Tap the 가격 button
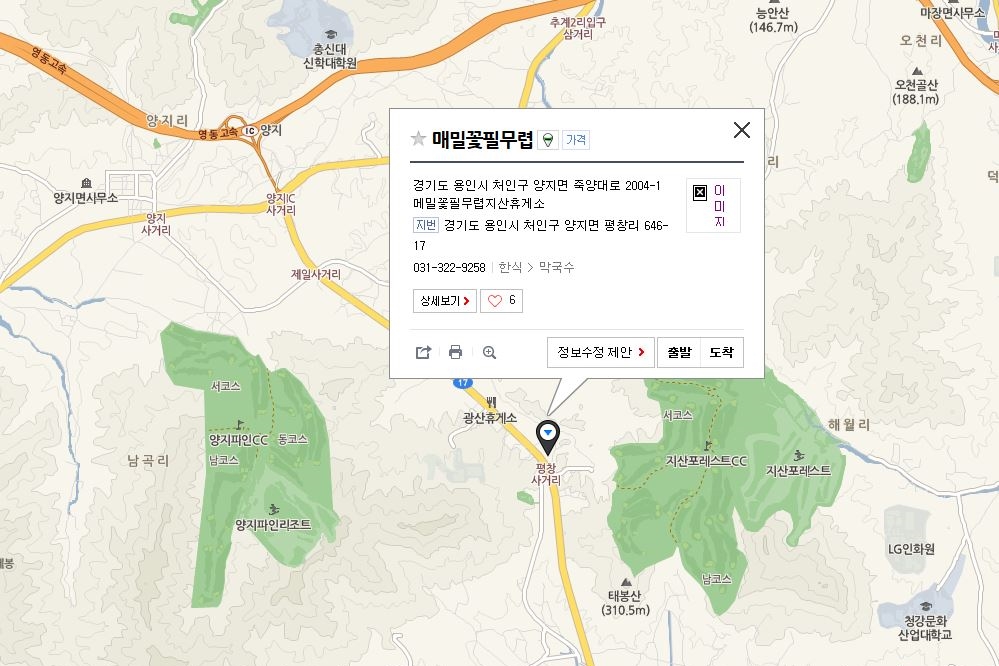Image resolution: width=999 pixels, height=666 pixels. click(x=576, y=140)
